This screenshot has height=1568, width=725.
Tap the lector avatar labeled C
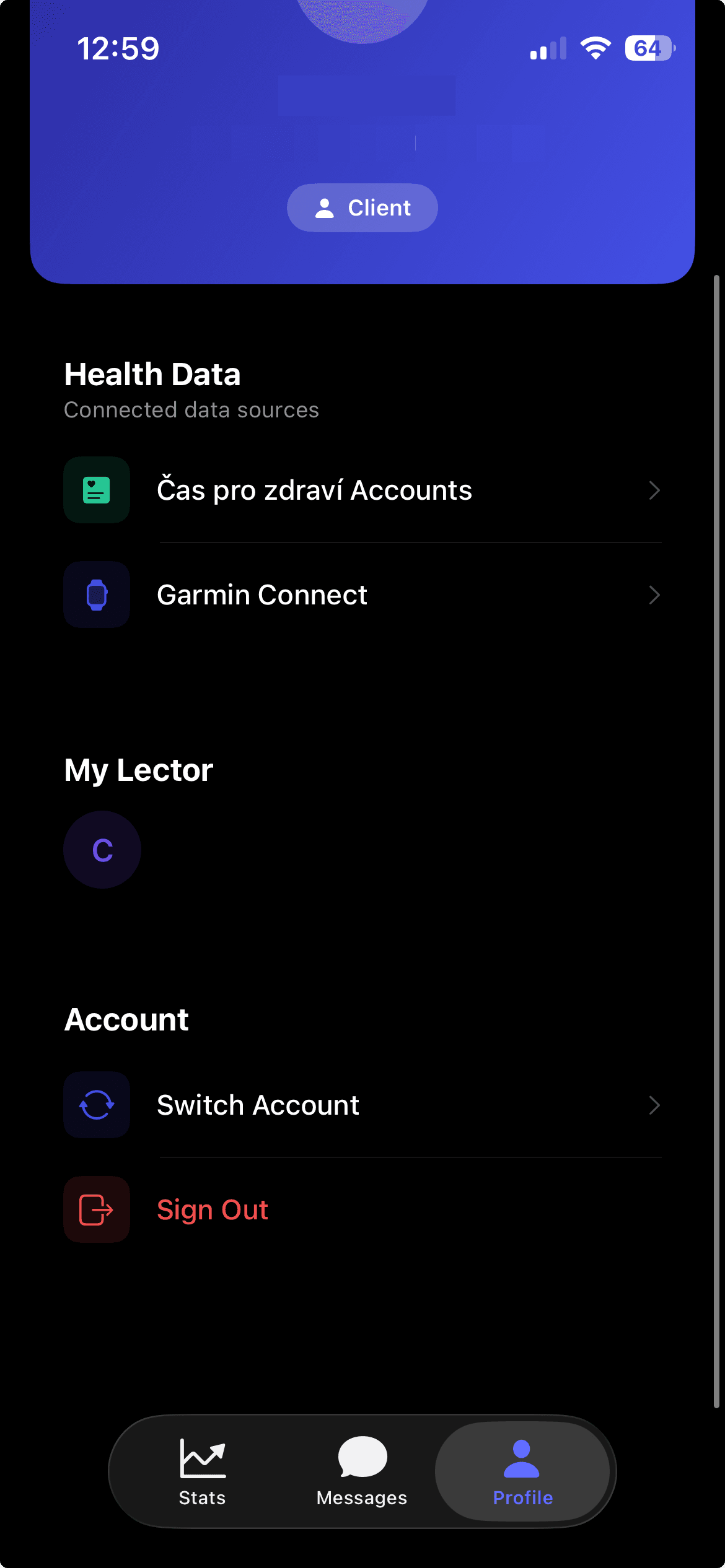[x=102, y=849]
